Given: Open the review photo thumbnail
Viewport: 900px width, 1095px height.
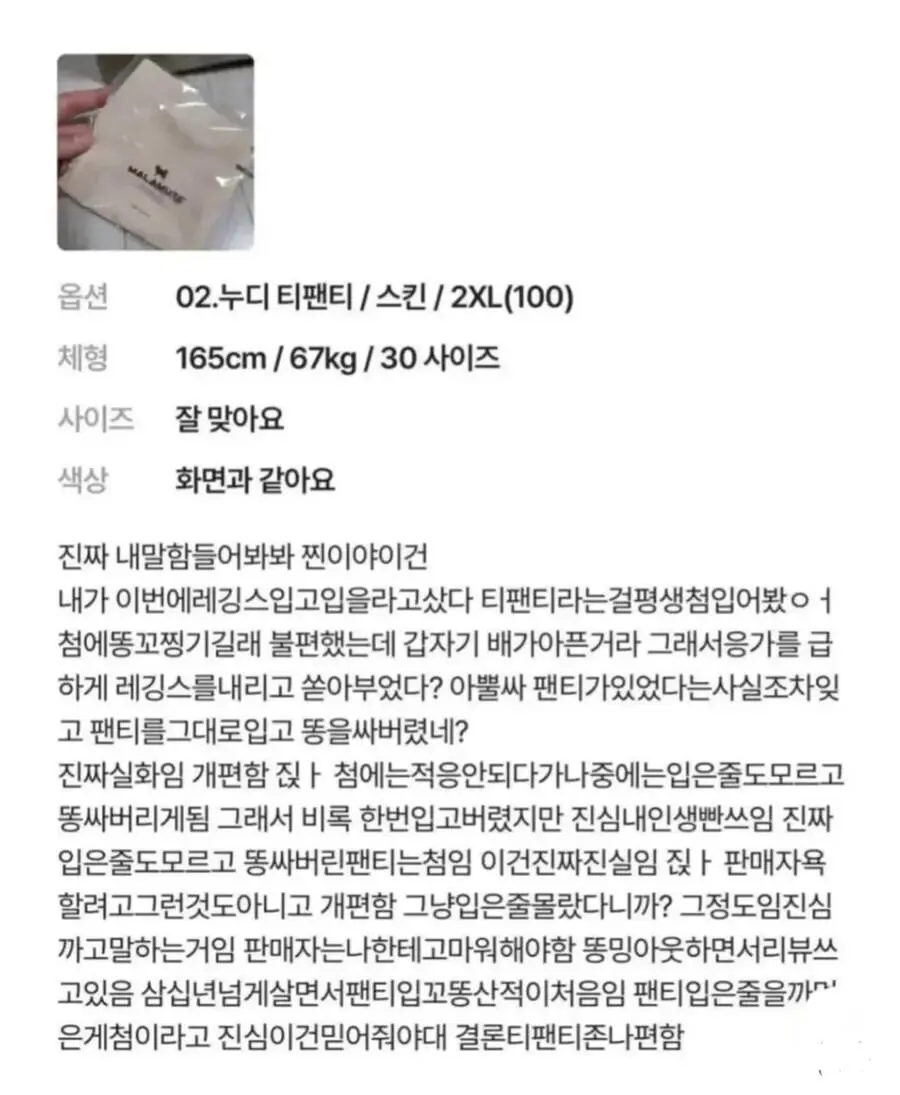Looking at the screenshot, I should tap(155, 152).
